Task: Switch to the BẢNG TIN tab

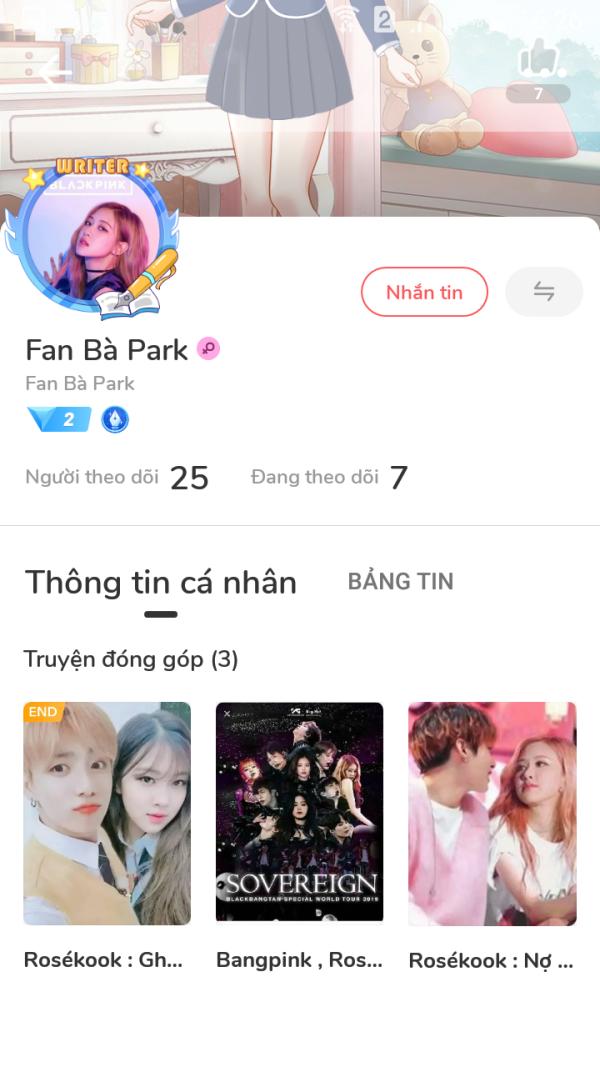Action: [400, 582]
